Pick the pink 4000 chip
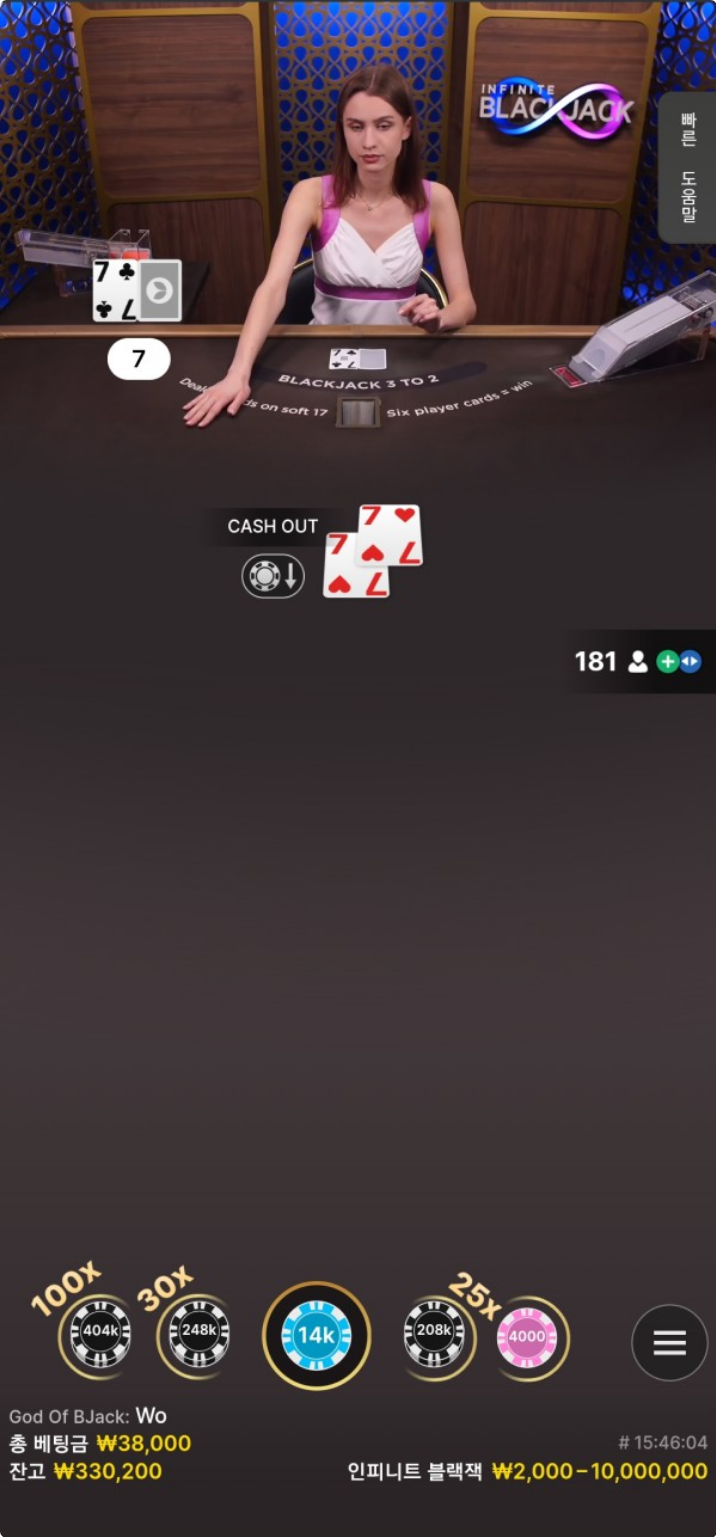Viewport: 716px width, 1537px height. [527, 1337]
